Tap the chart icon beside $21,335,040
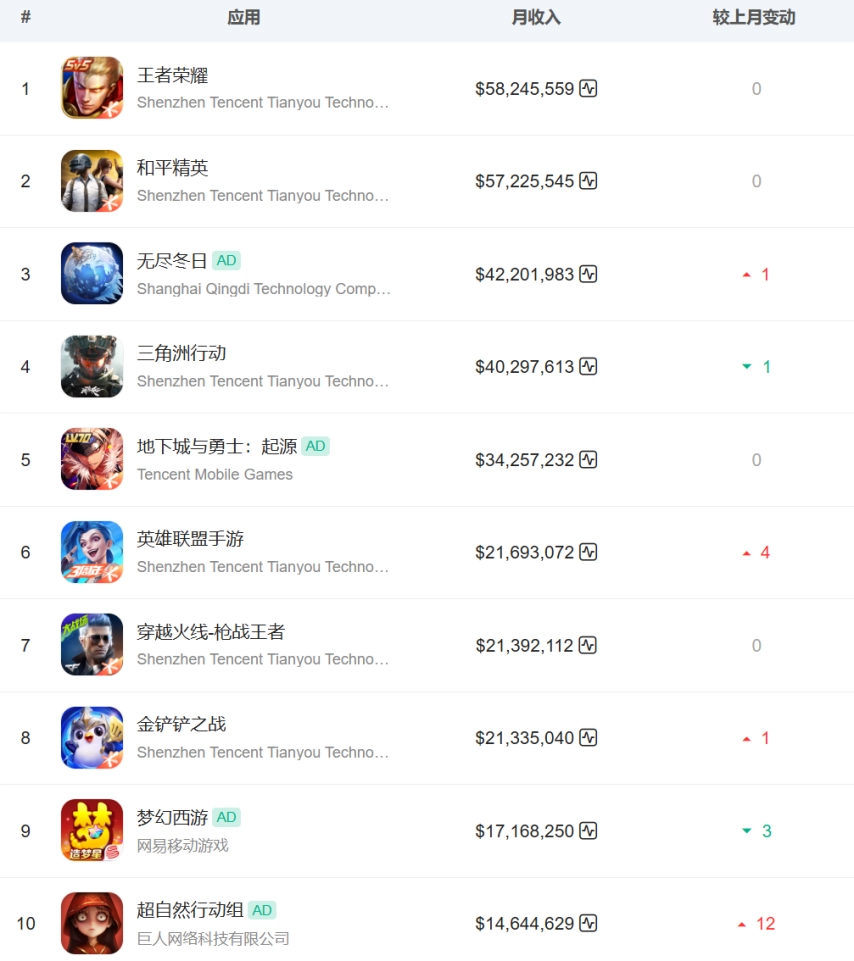The width and height of the screenshot is (854, 961). click(x=588, y=738)
